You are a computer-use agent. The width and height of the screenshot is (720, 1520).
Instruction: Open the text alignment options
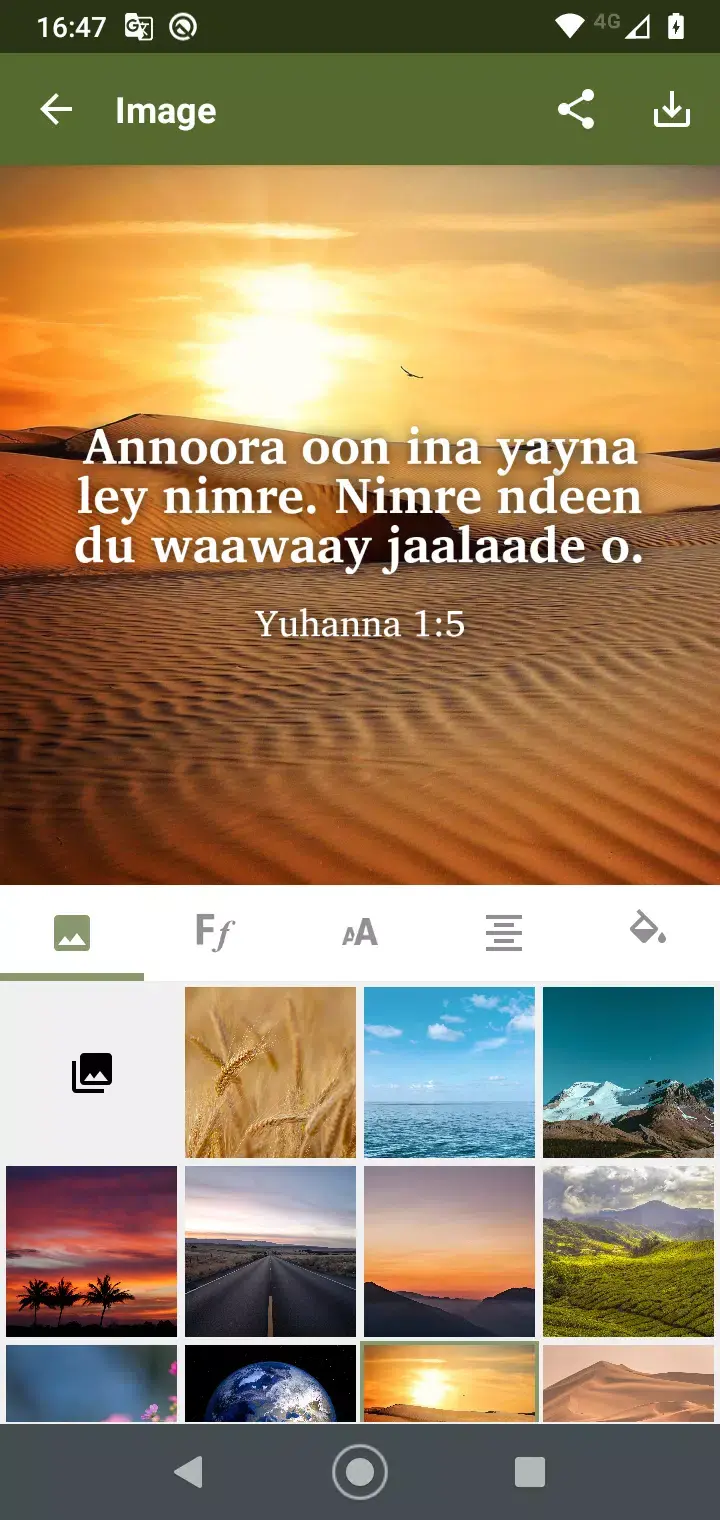tap(504, 932)
